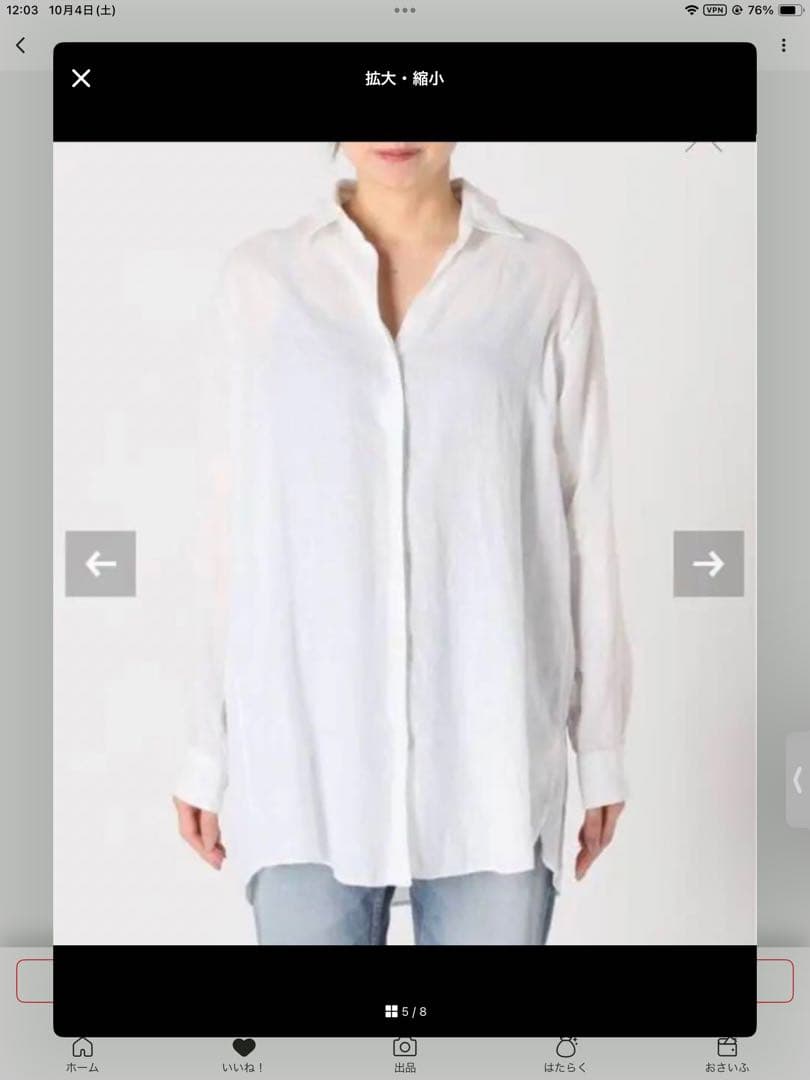Show the previous product photo
The width and height of the screenshot is (810, 1080).
[101, 563]
